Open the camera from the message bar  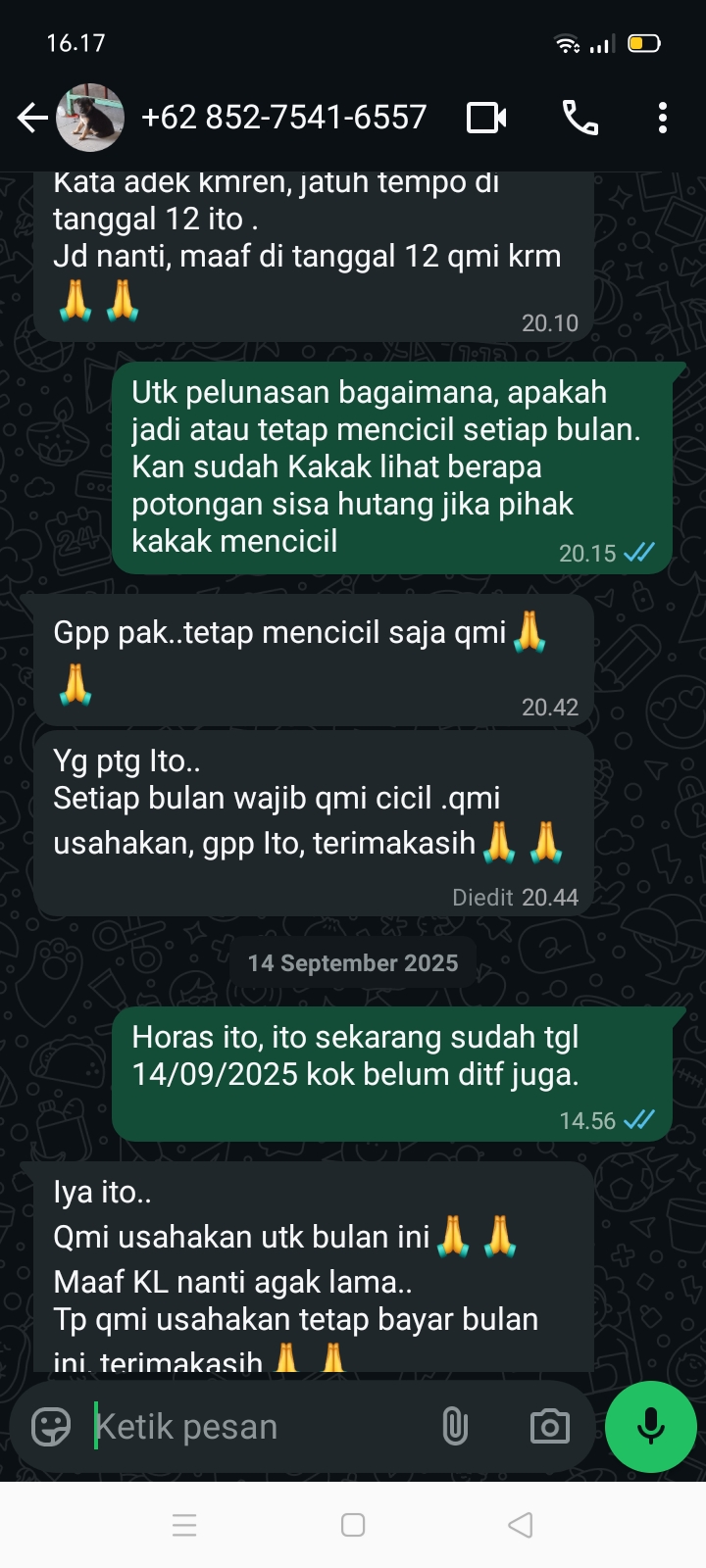click(549, 1427)
